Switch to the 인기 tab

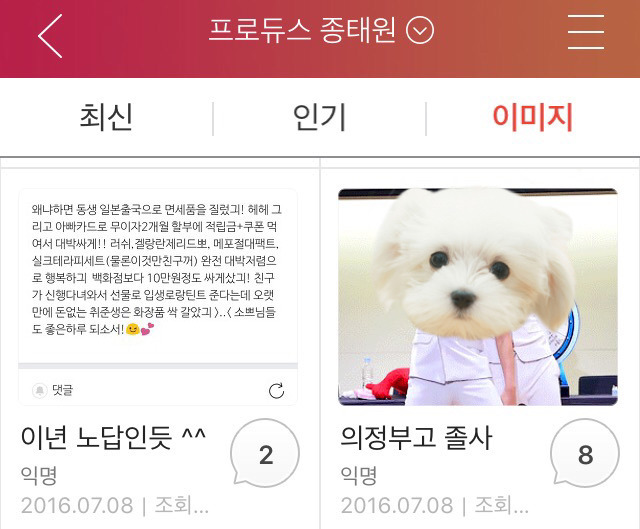pos(319,117)
